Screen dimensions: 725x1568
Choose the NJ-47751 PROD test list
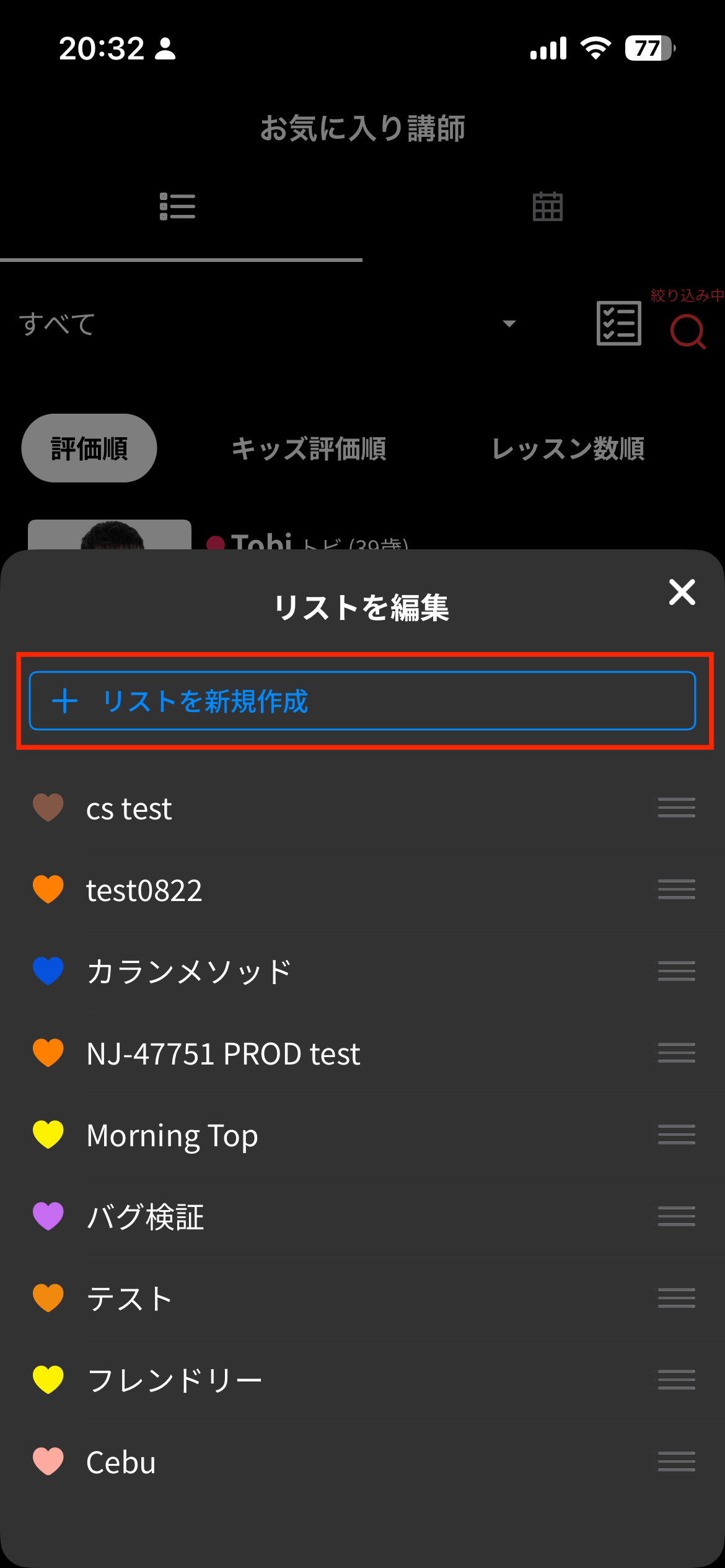tap(223, 1053)
